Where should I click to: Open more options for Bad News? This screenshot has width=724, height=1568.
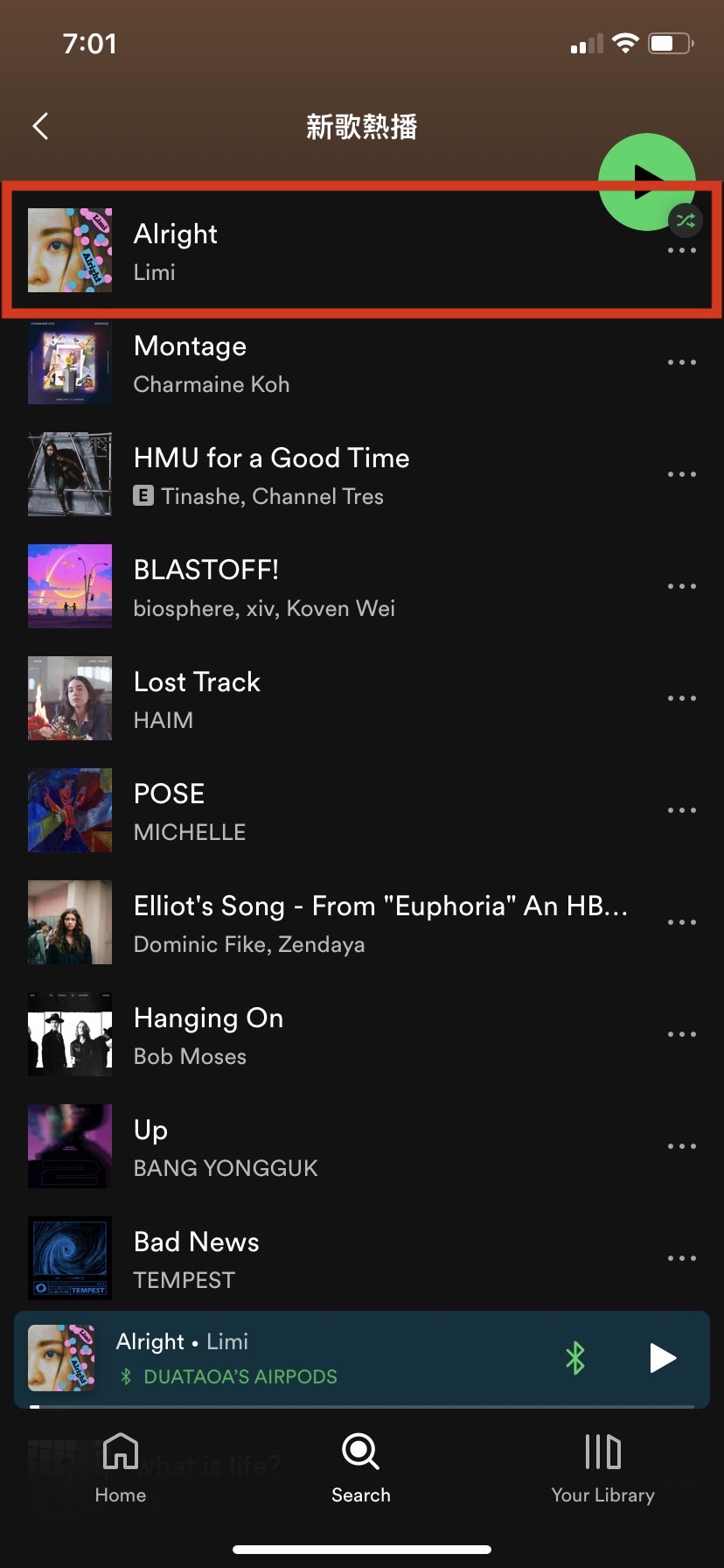click(x=681, y=1259)
